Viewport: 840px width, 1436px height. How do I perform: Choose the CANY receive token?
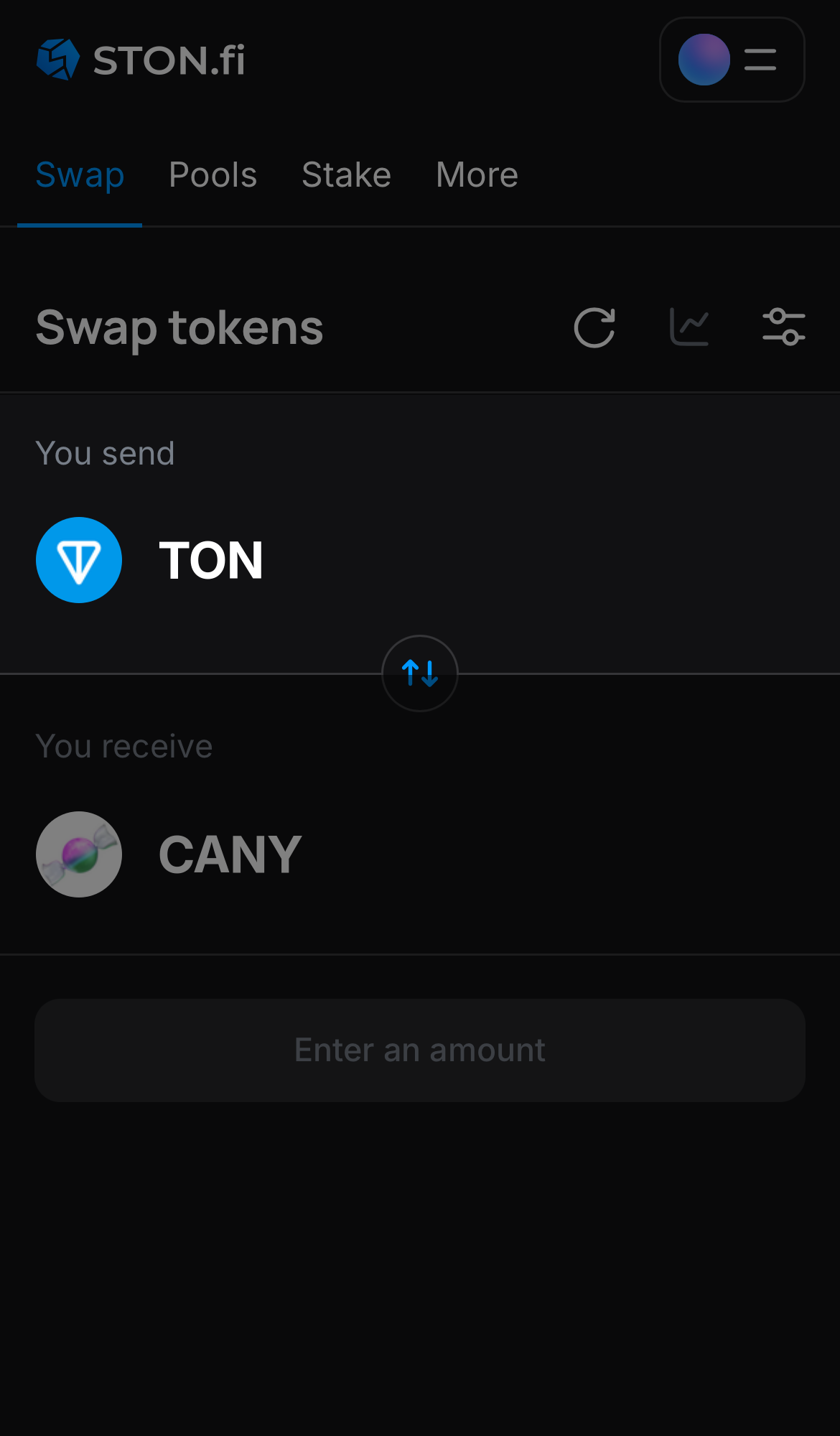tap(169, 854)
